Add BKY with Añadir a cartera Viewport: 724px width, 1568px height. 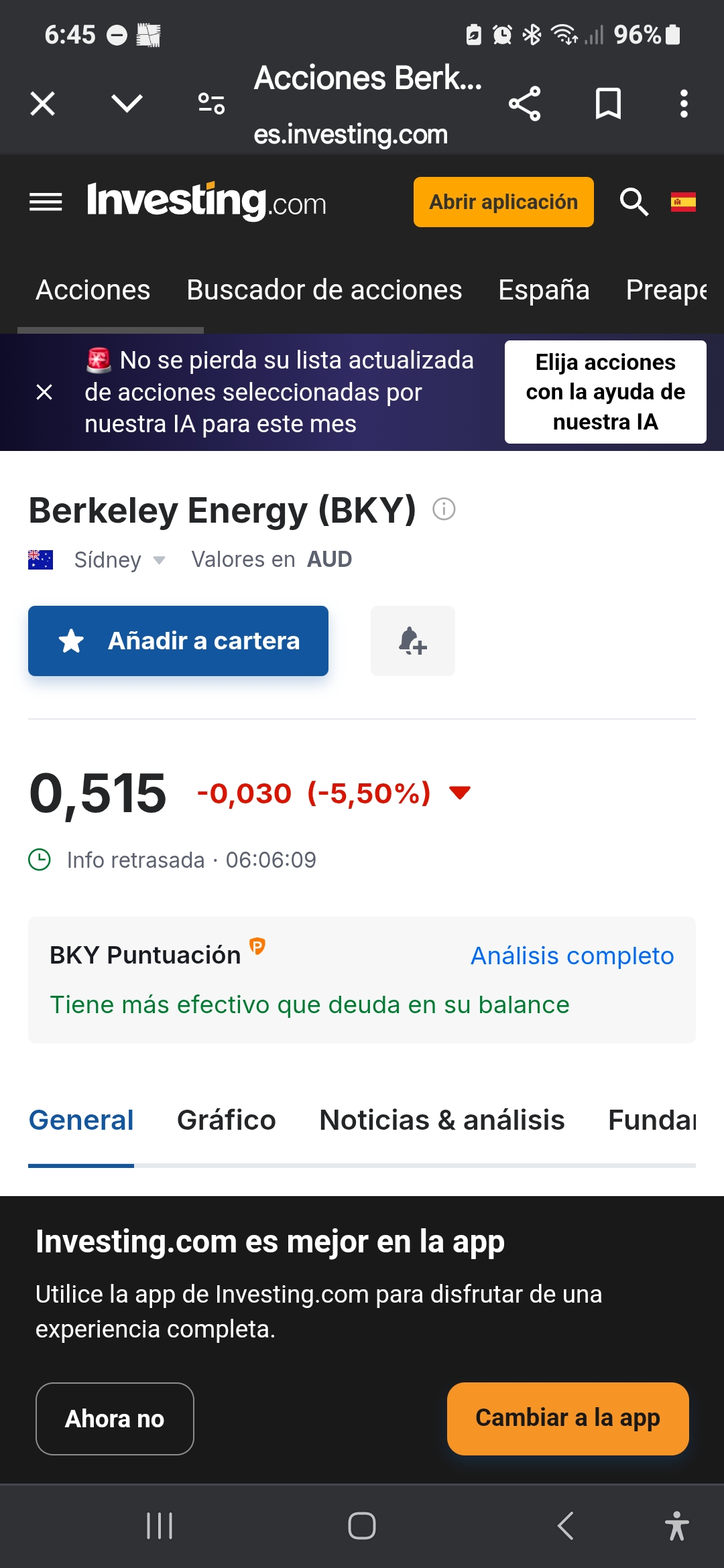[x=178, y=641]
